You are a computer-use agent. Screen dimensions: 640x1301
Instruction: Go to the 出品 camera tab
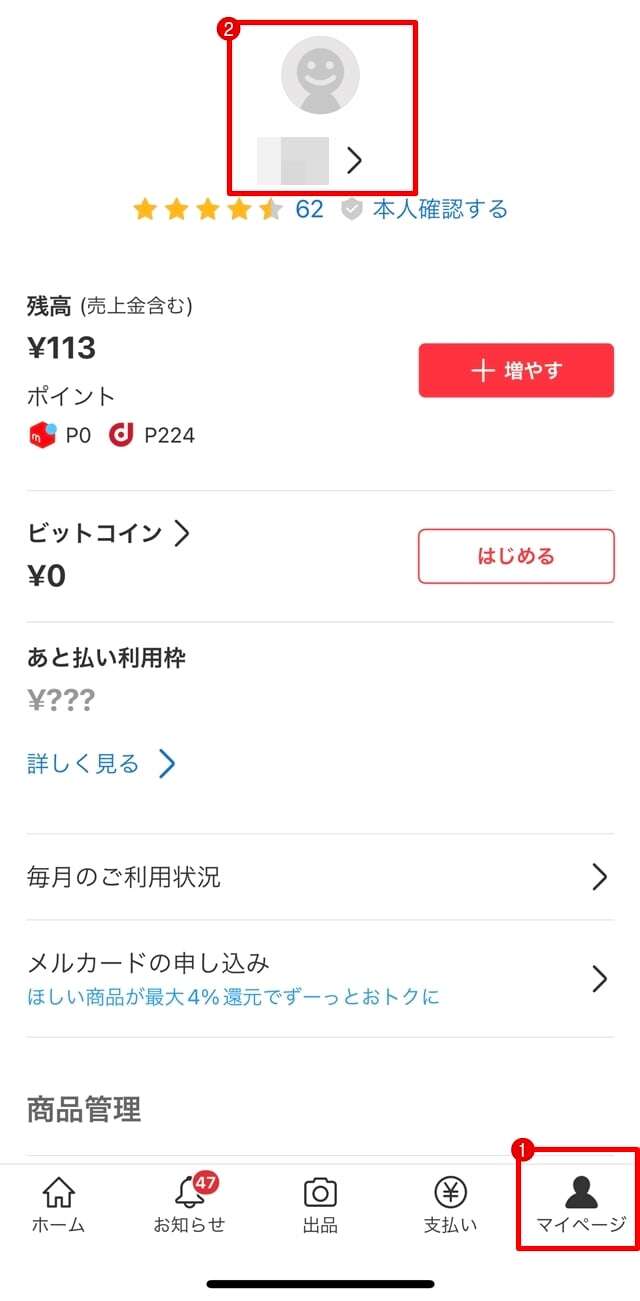[320, 1205]
